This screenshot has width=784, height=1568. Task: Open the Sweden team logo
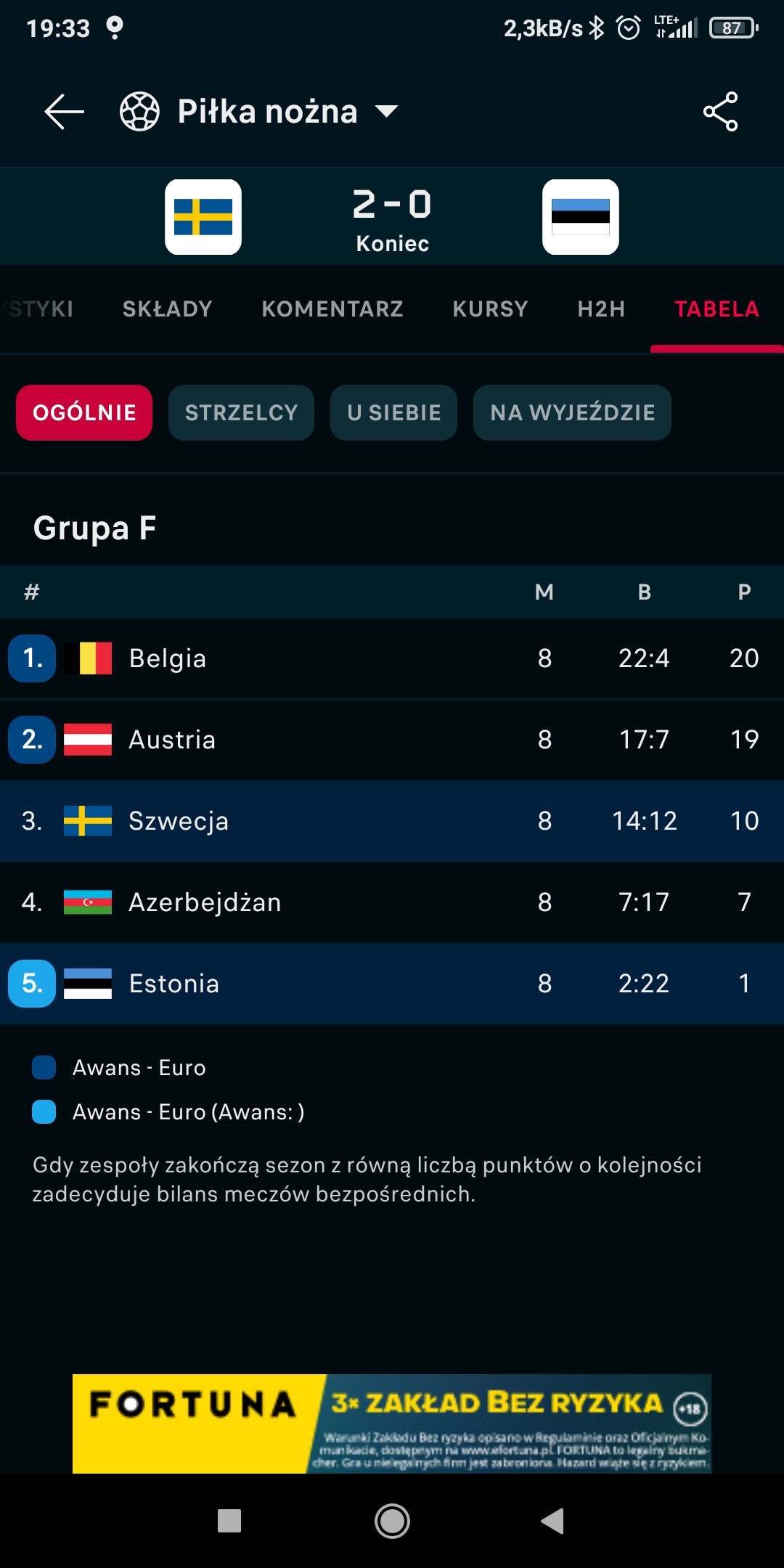pyautogui.click(x=203, y=217)
